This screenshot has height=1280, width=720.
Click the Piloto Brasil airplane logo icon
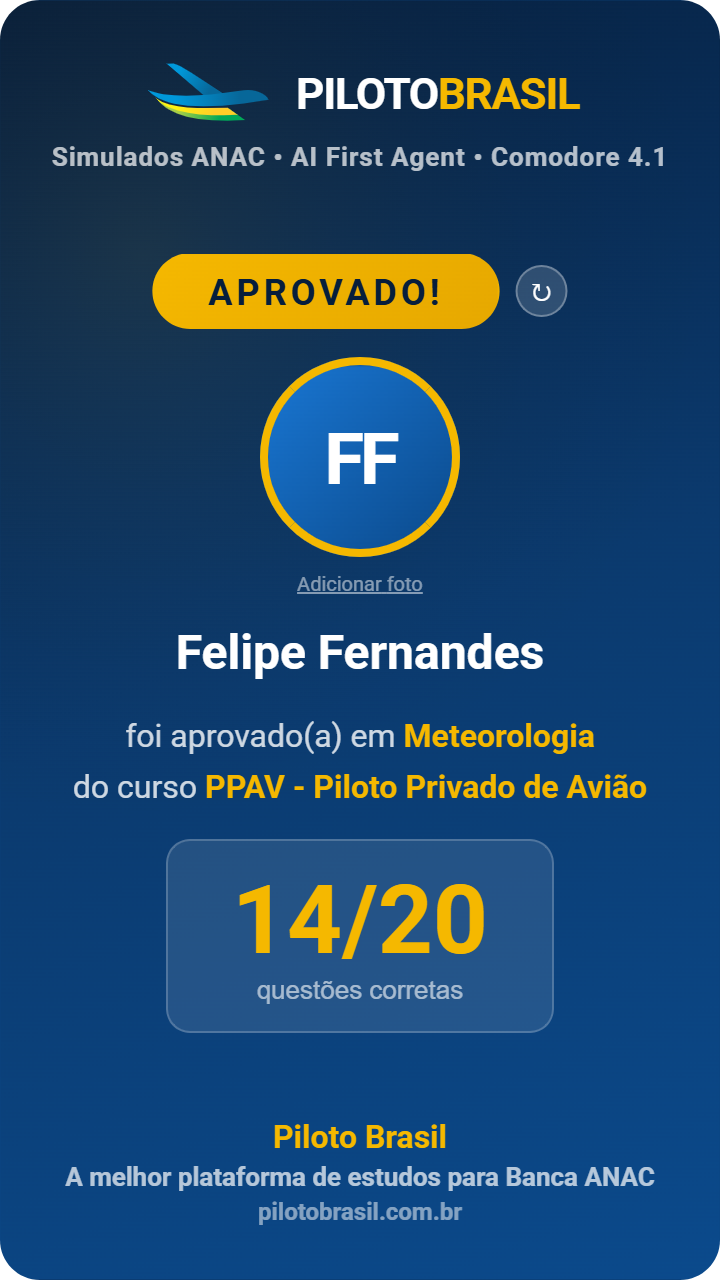(209, 92)
